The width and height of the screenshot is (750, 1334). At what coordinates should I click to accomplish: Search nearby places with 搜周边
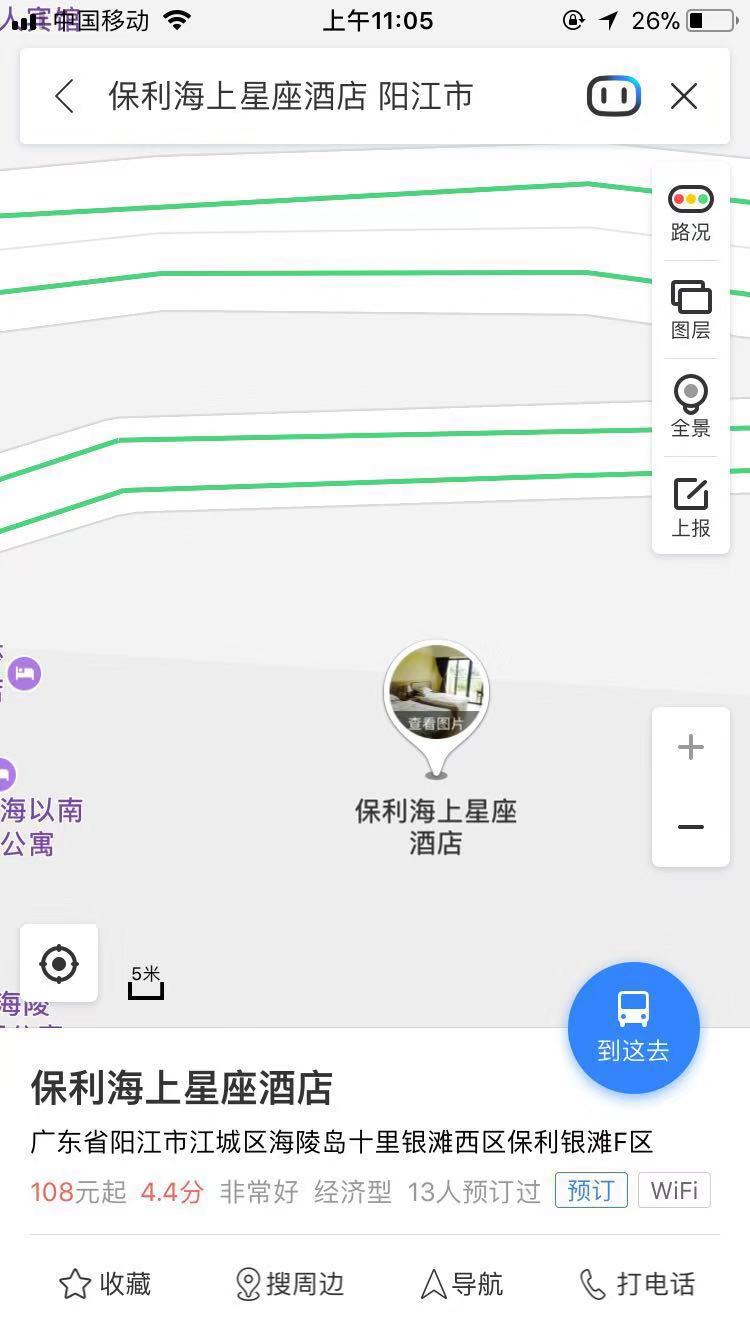[x=290, y=1284]
